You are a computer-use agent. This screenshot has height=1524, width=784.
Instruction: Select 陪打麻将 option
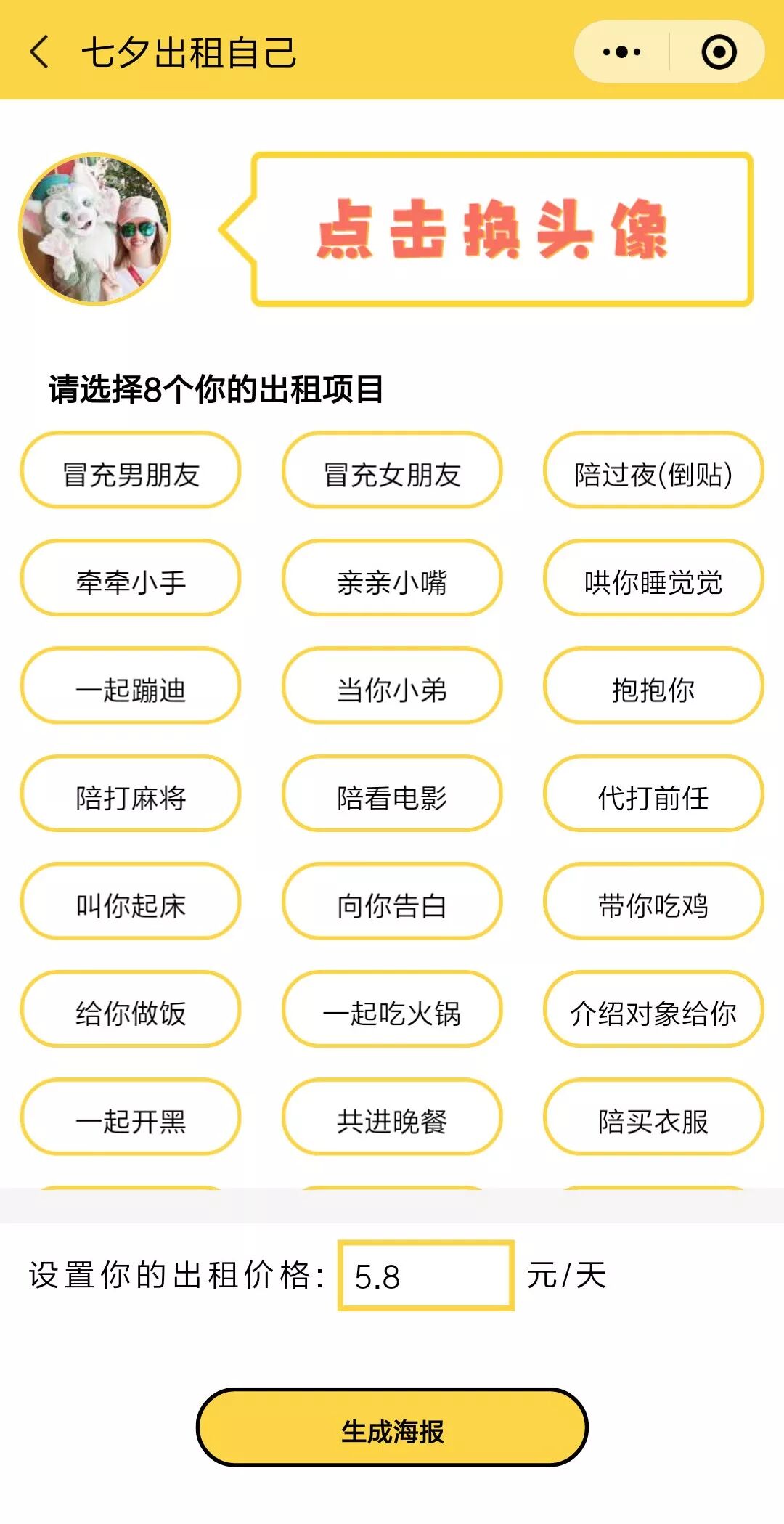coord(131,797)
